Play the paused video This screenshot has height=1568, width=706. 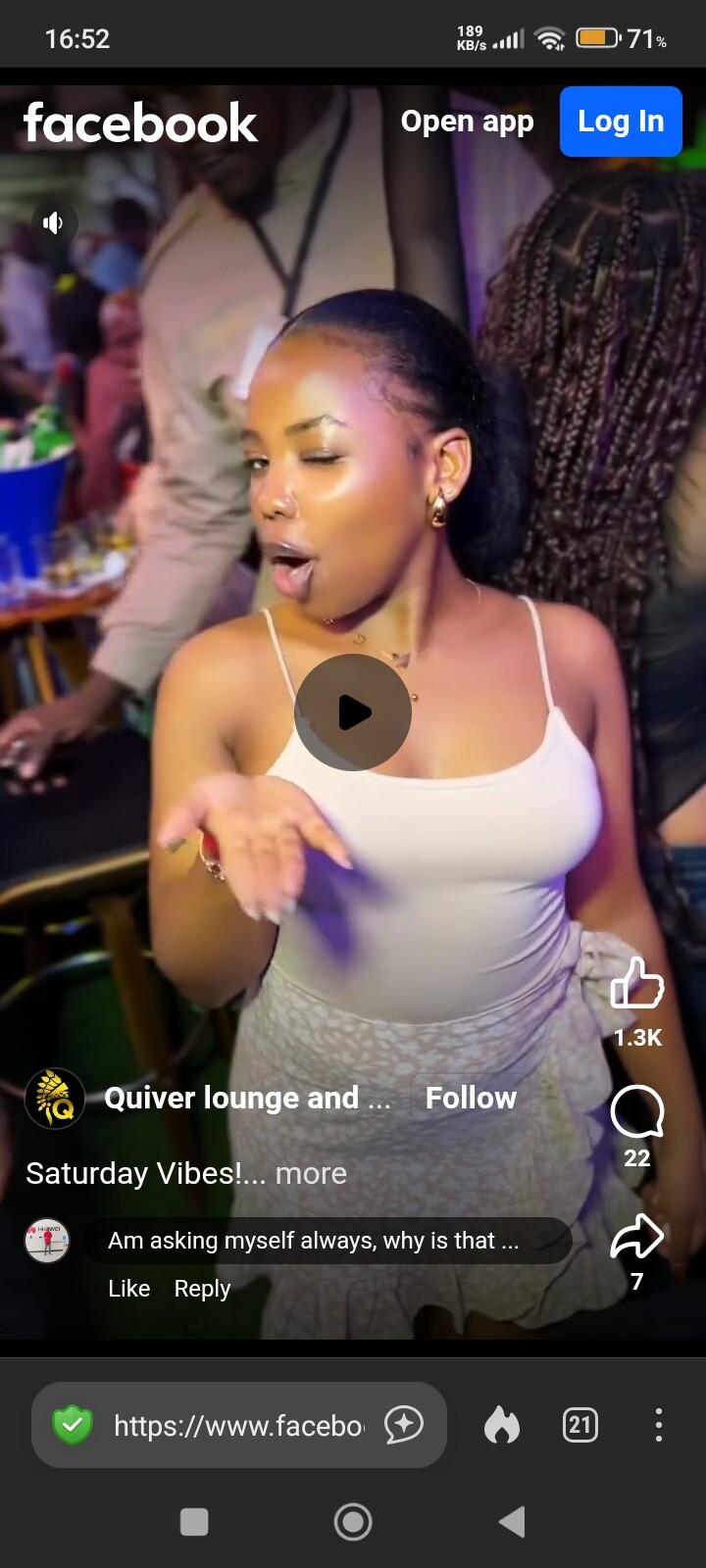(353, 712)
